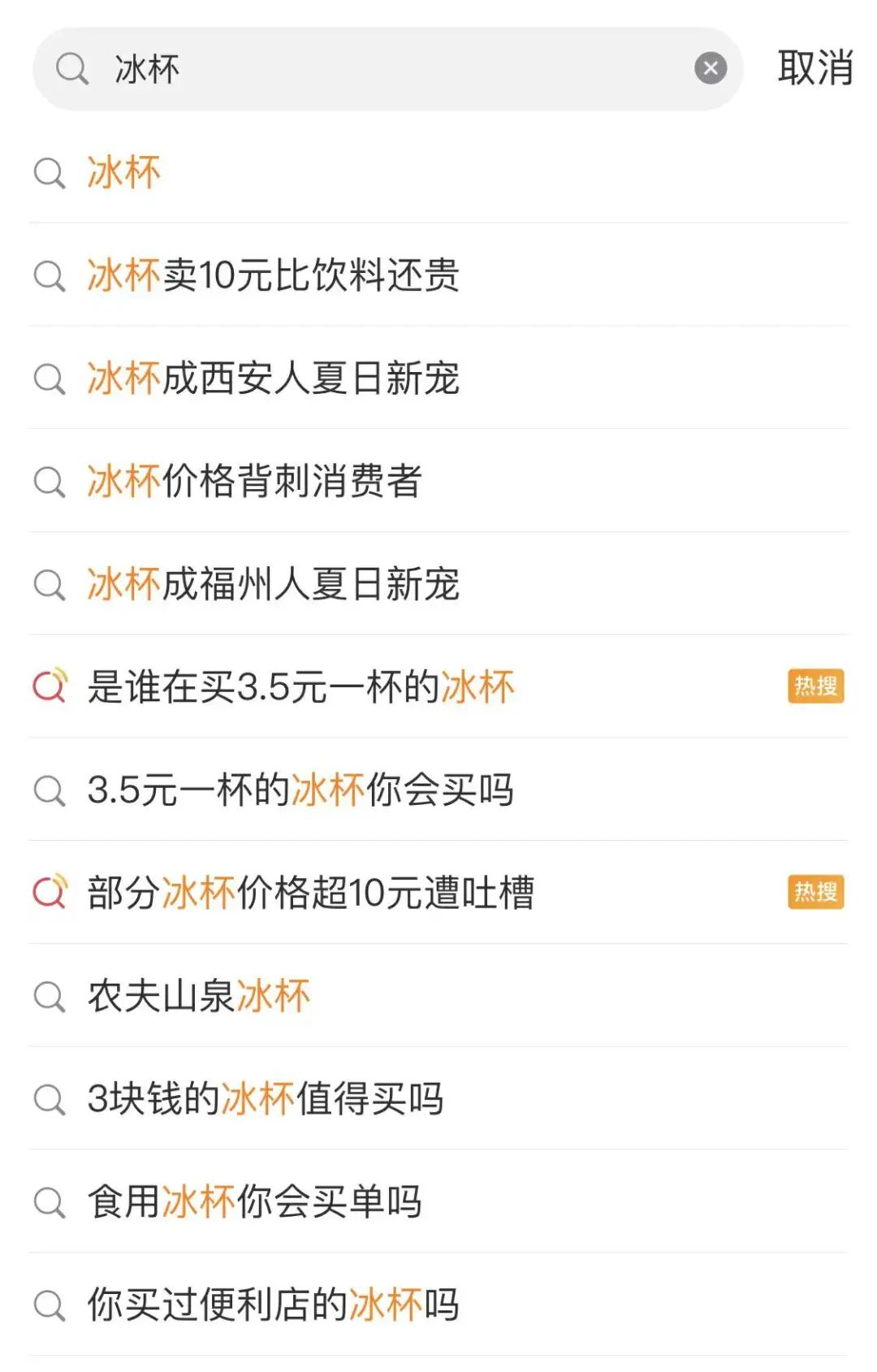Open hot search 是谁在买3.5元一杯的冰杯

300,687
